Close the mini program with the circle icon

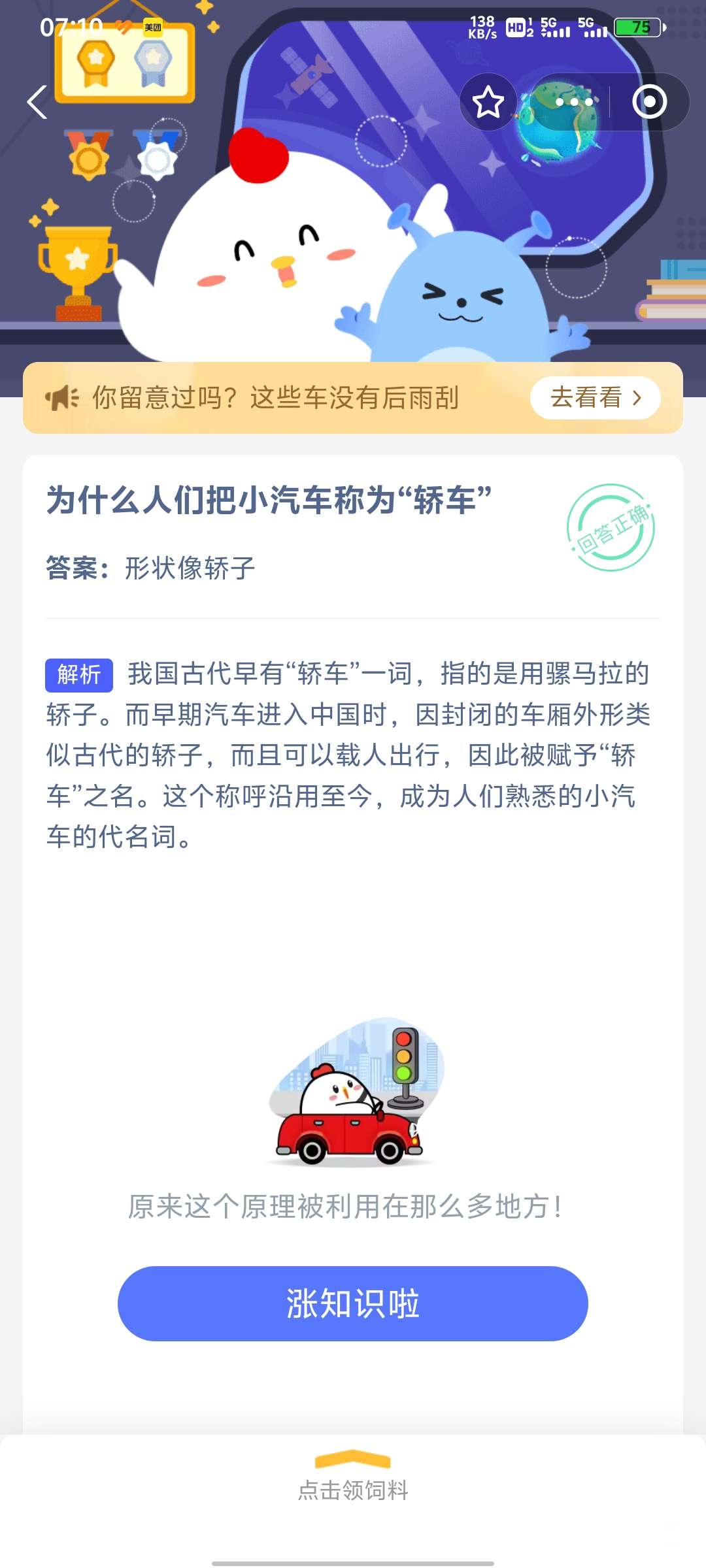[x=649, y=103]
